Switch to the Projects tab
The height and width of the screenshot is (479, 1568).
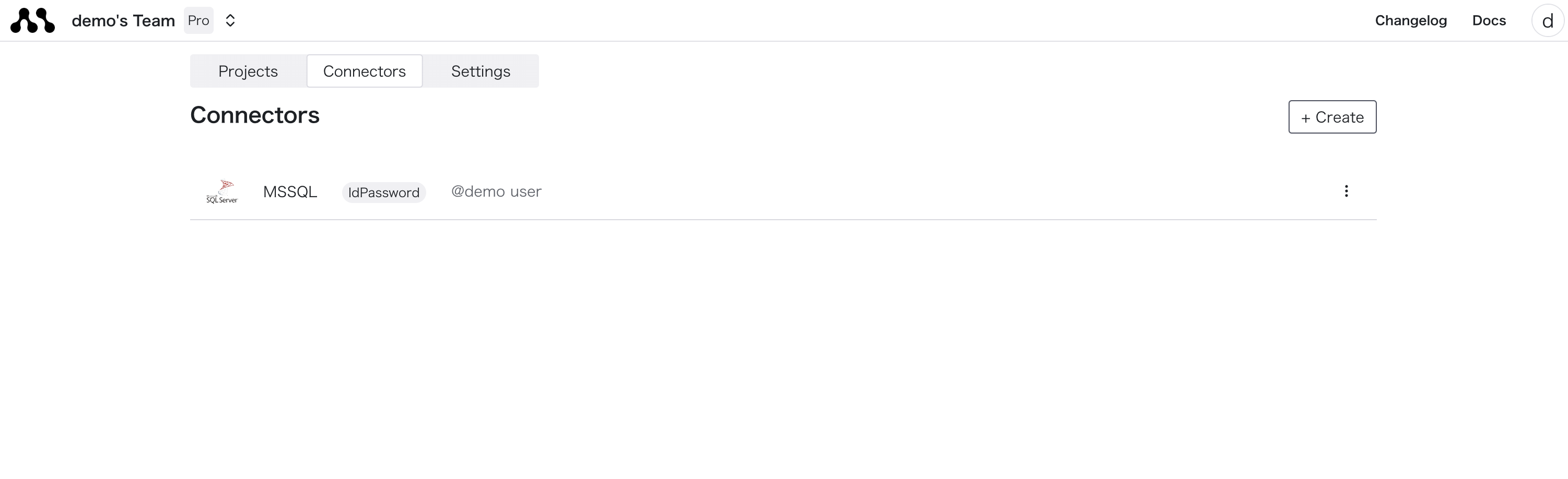248,71
